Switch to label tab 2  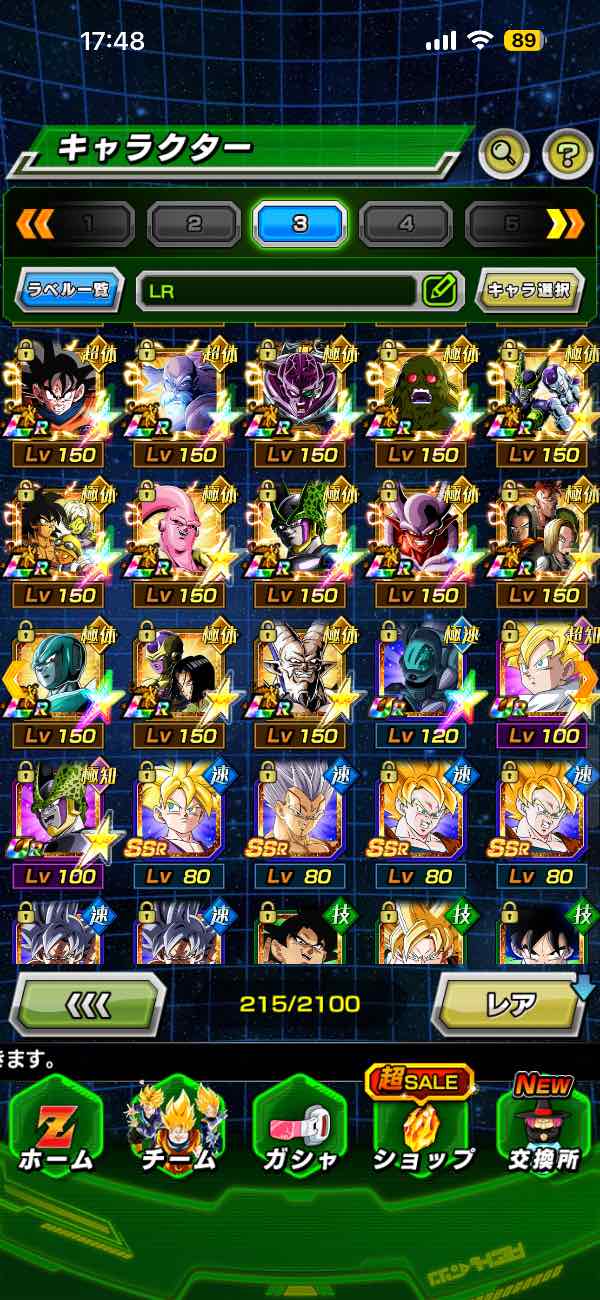[194, 224]
